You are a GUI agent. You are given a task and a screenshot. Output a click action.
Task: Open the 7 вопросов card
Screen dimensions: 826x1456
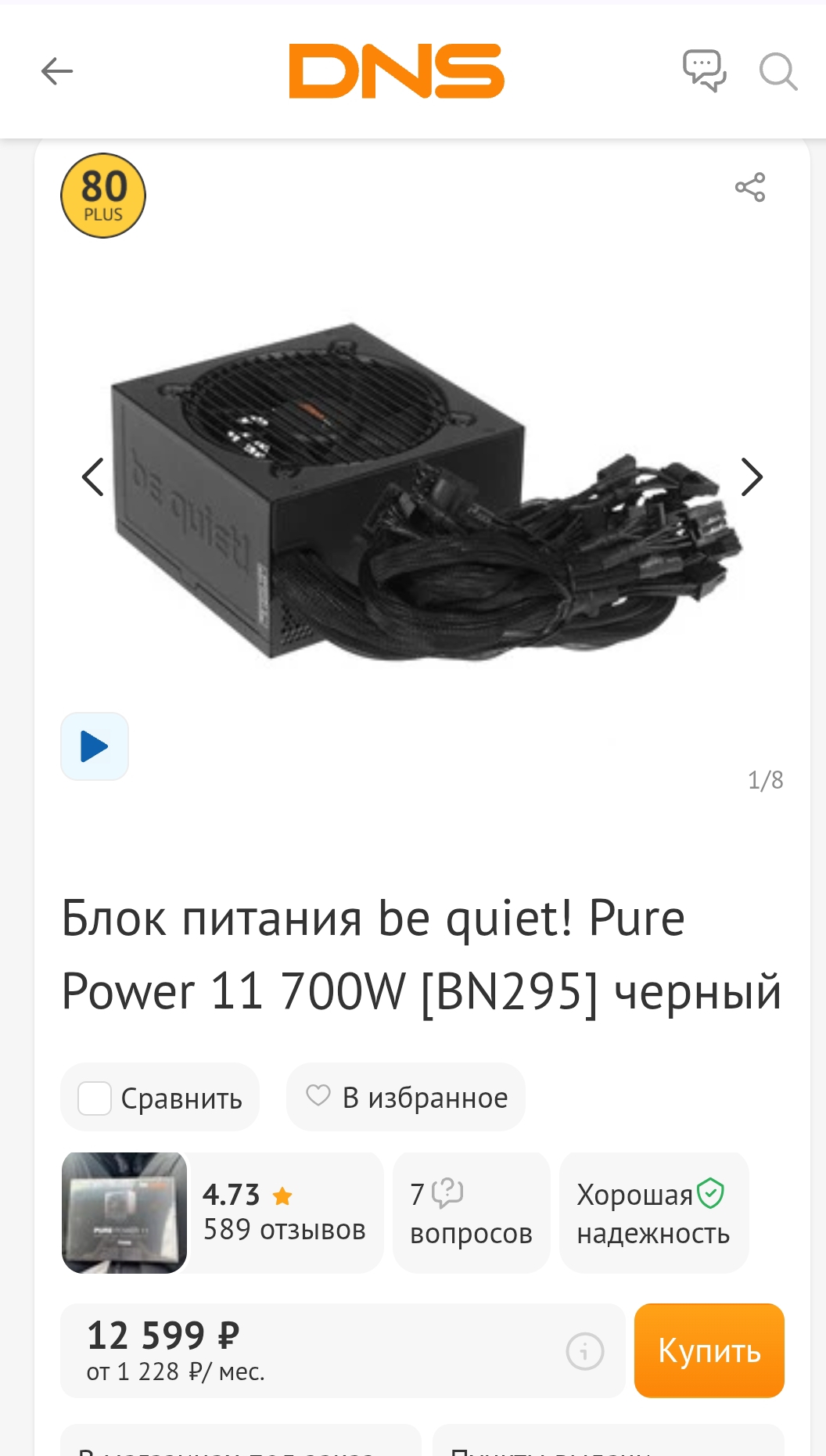471,1213
